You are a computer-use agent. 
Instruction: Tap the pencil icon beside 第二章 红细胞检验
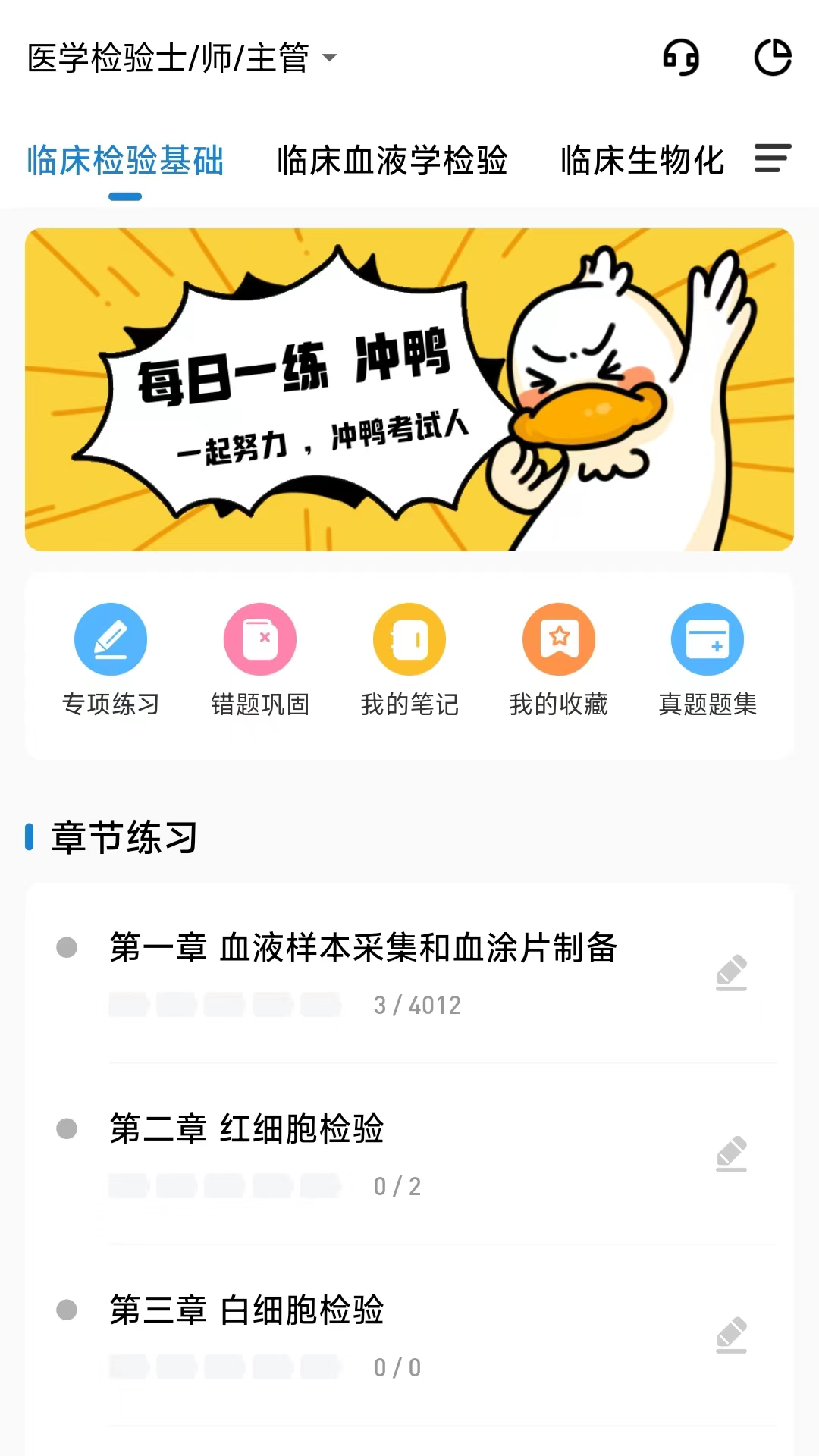[733, 1154]
